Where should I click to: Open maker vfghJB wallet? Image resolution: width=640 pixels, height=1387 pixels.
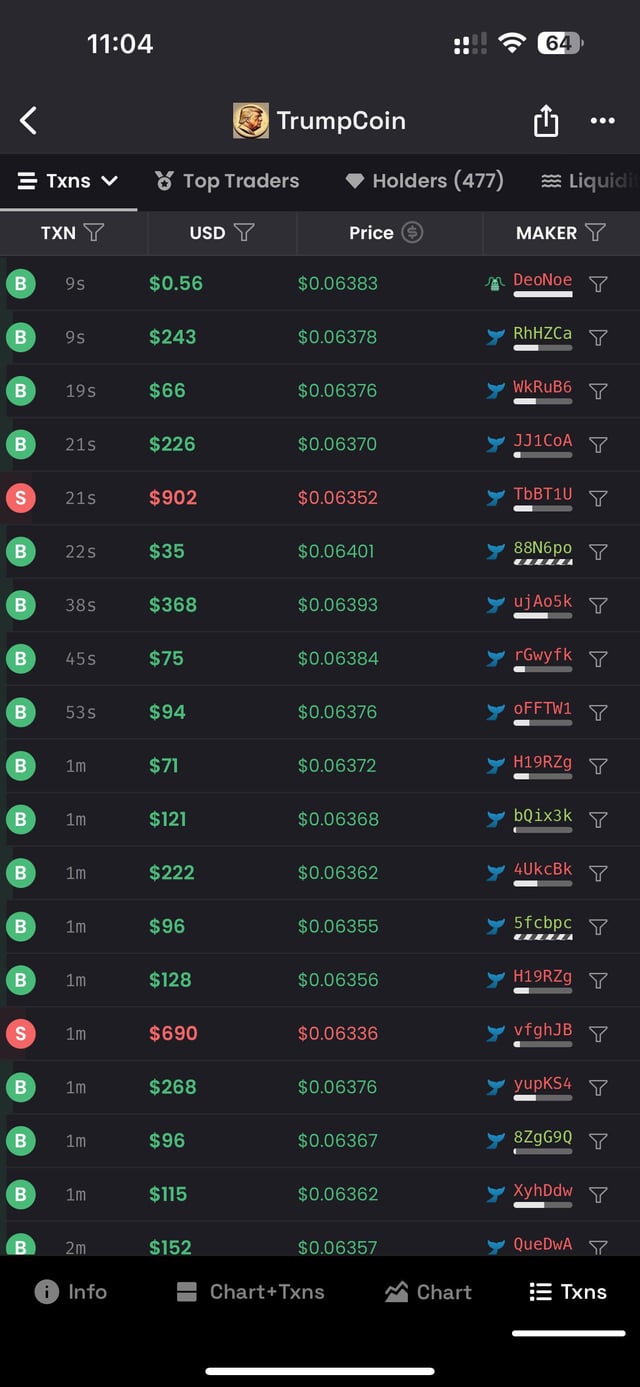click(x=542, y=1030)
